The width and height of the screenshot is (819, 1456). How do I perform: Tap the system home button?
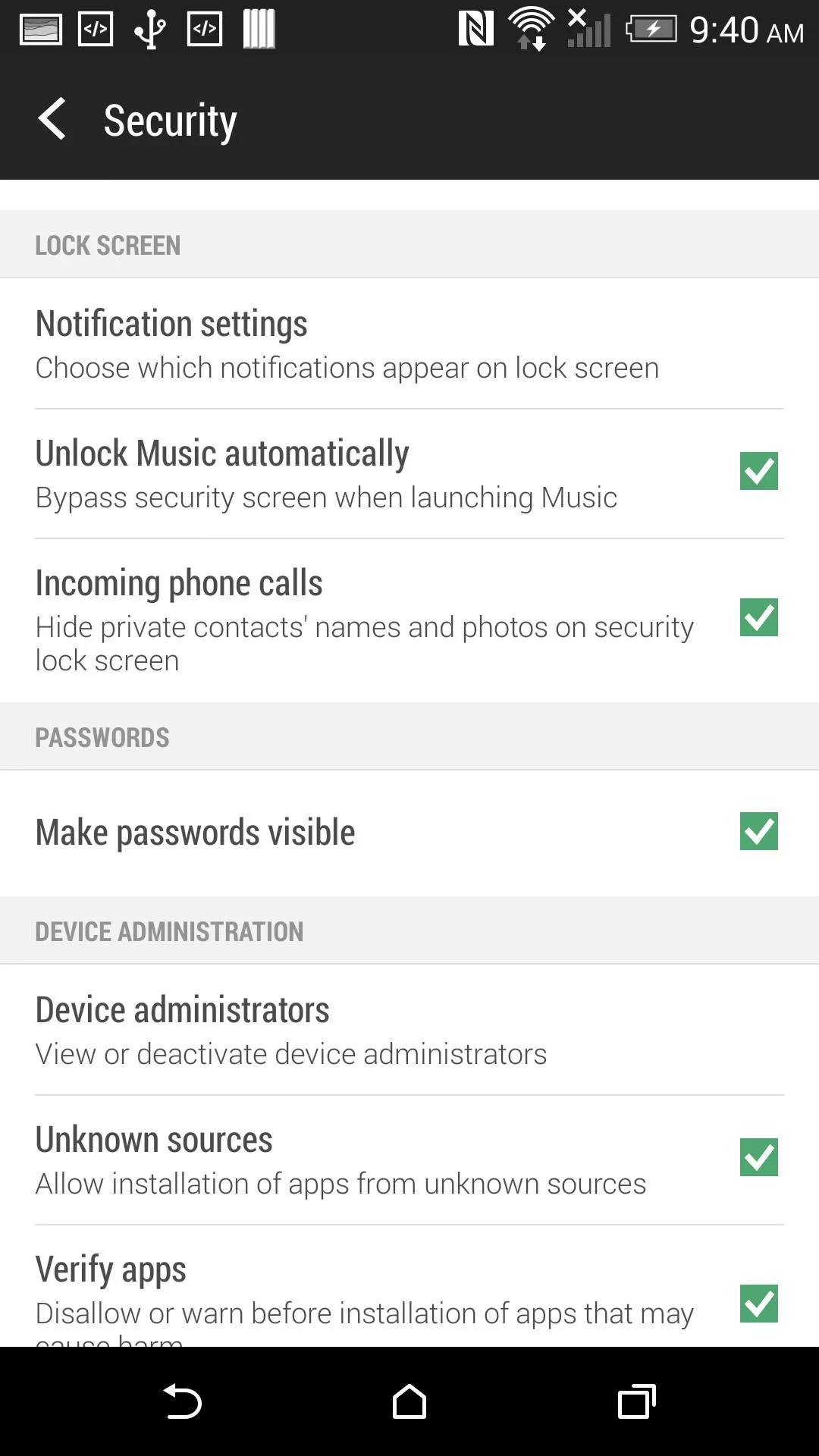click(x=409, y=1401)
